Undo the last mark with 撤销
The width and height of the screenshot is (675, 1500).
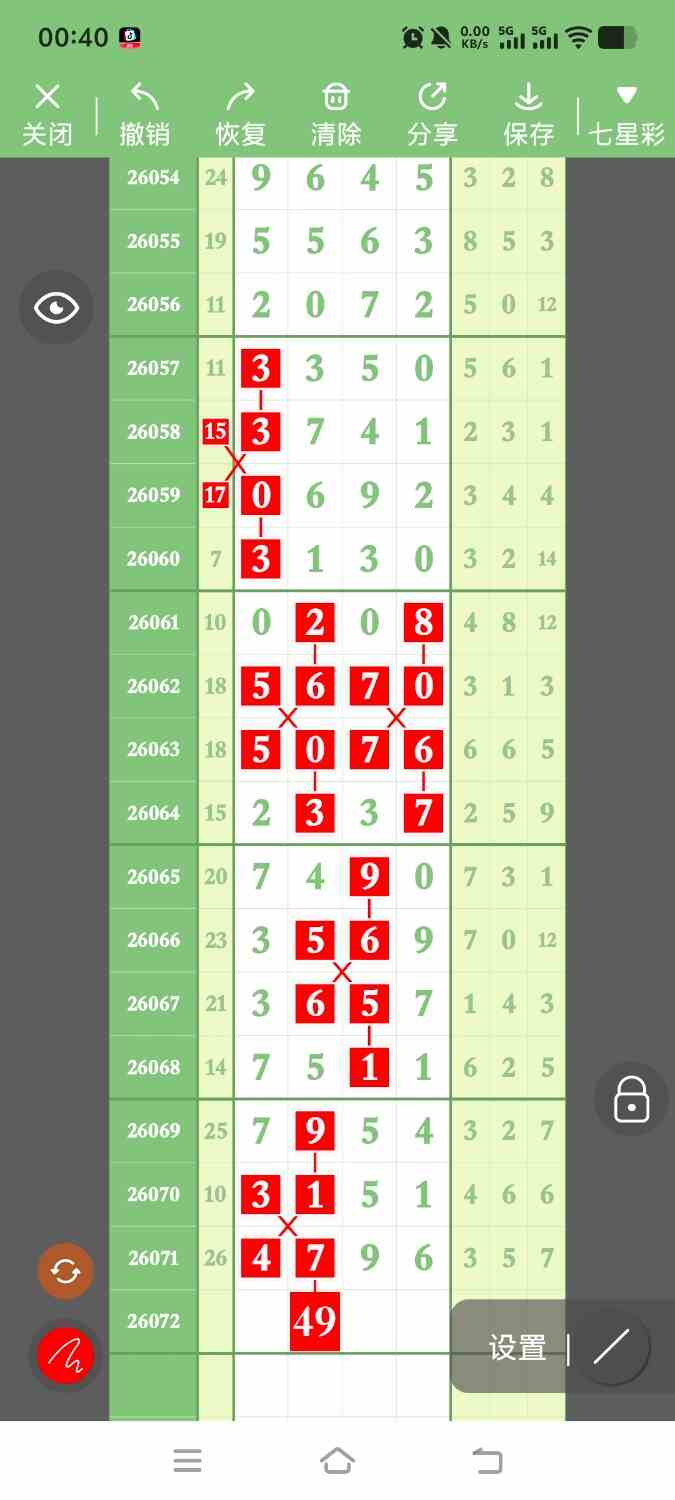tap(144, 115)
